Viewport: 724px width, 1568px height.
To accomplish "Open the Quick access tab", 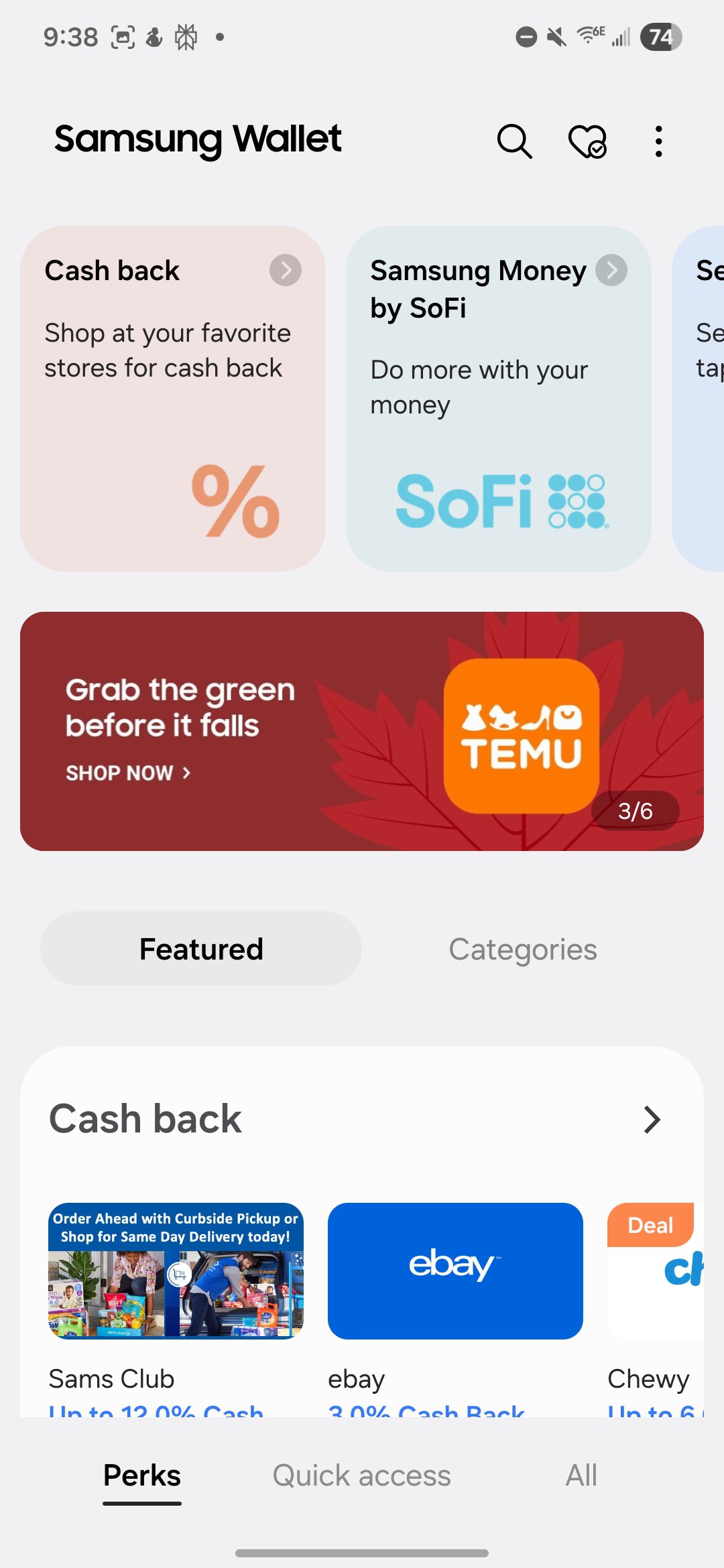I will pyautogui.click(x=362, y=1476).
